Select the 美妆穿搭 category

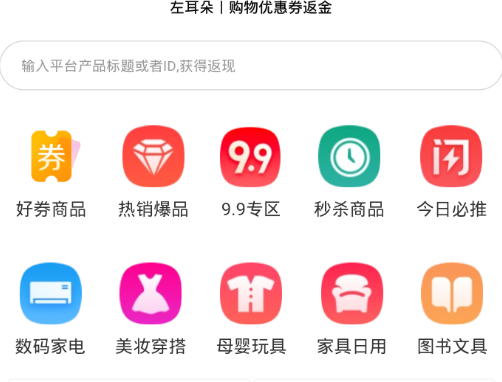click(151, 309)
